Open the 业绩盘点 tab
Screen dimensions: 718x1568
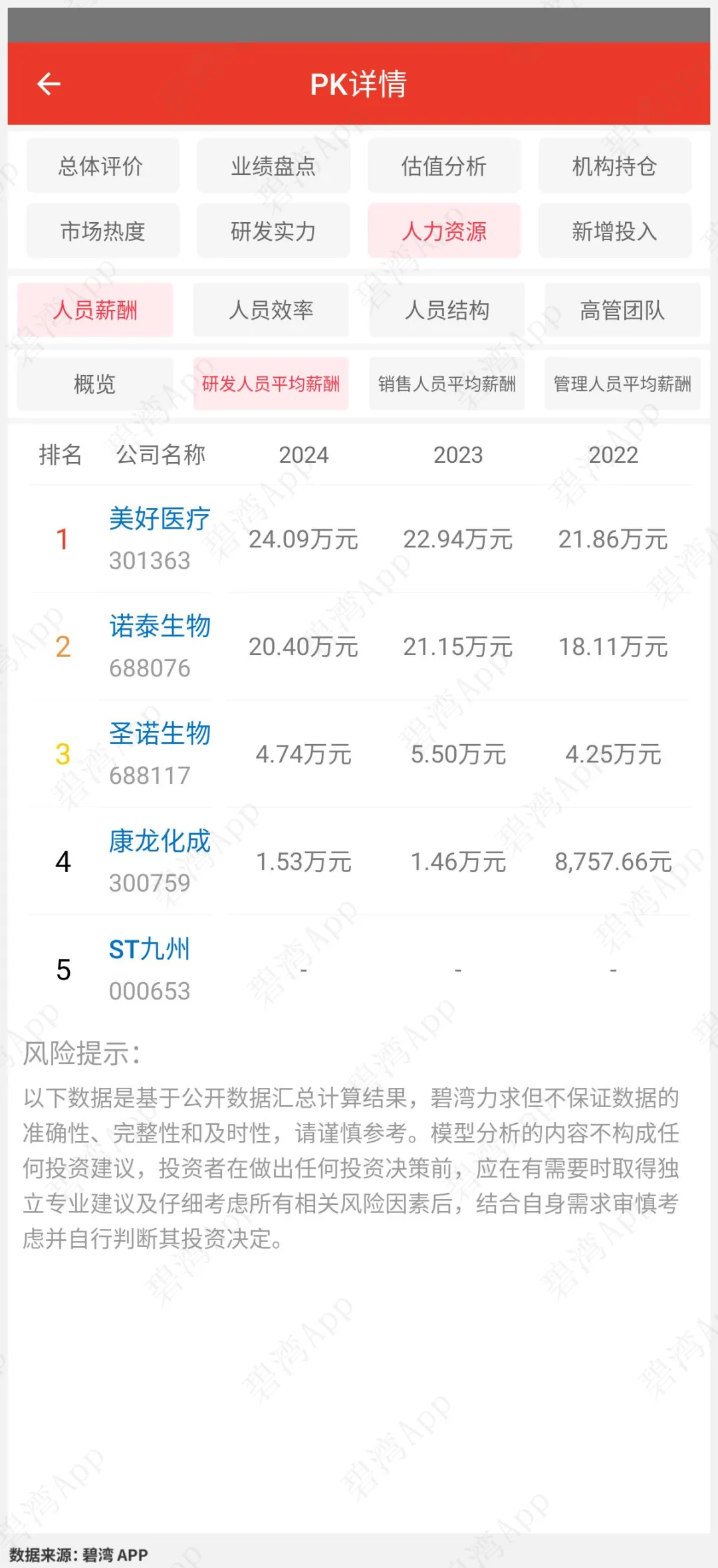(273, 166)
